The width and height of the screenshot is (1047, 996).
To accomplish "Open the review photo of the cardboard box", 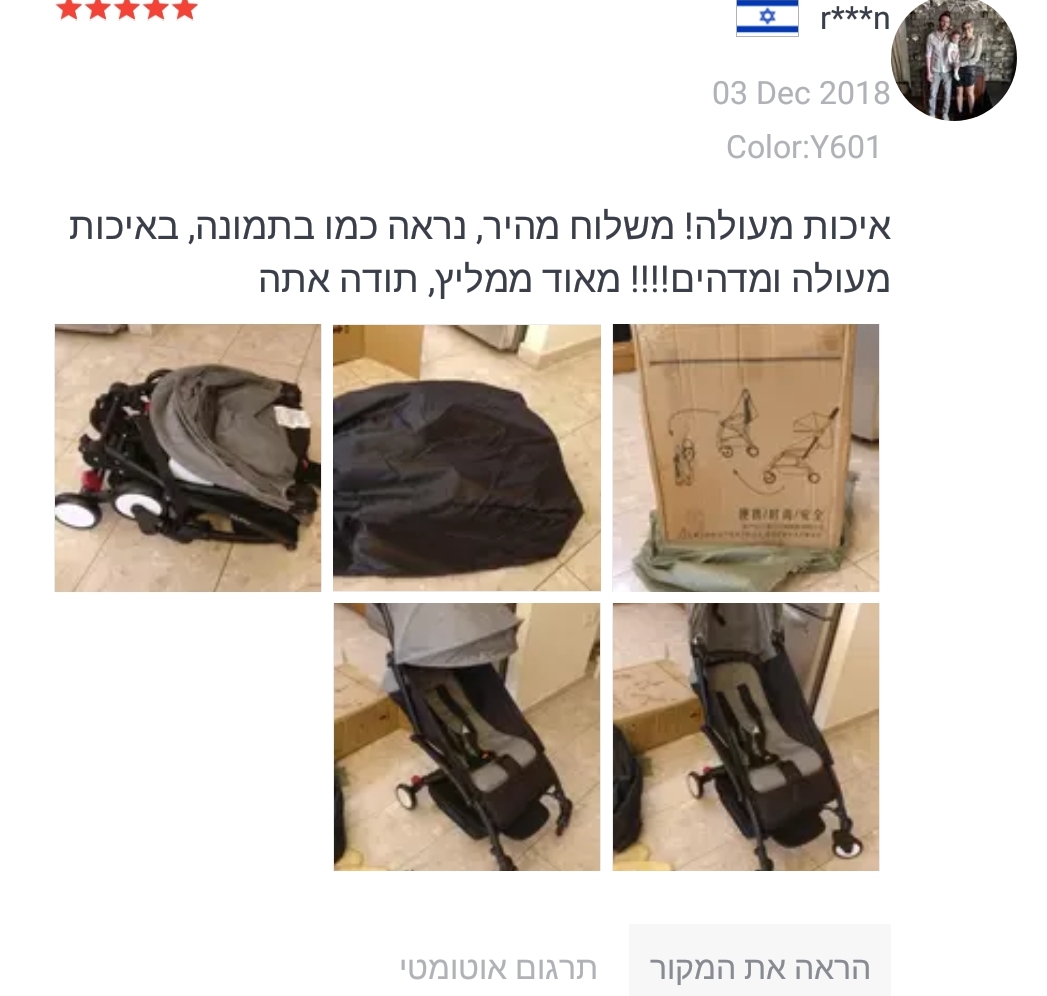I will (745, 457).
